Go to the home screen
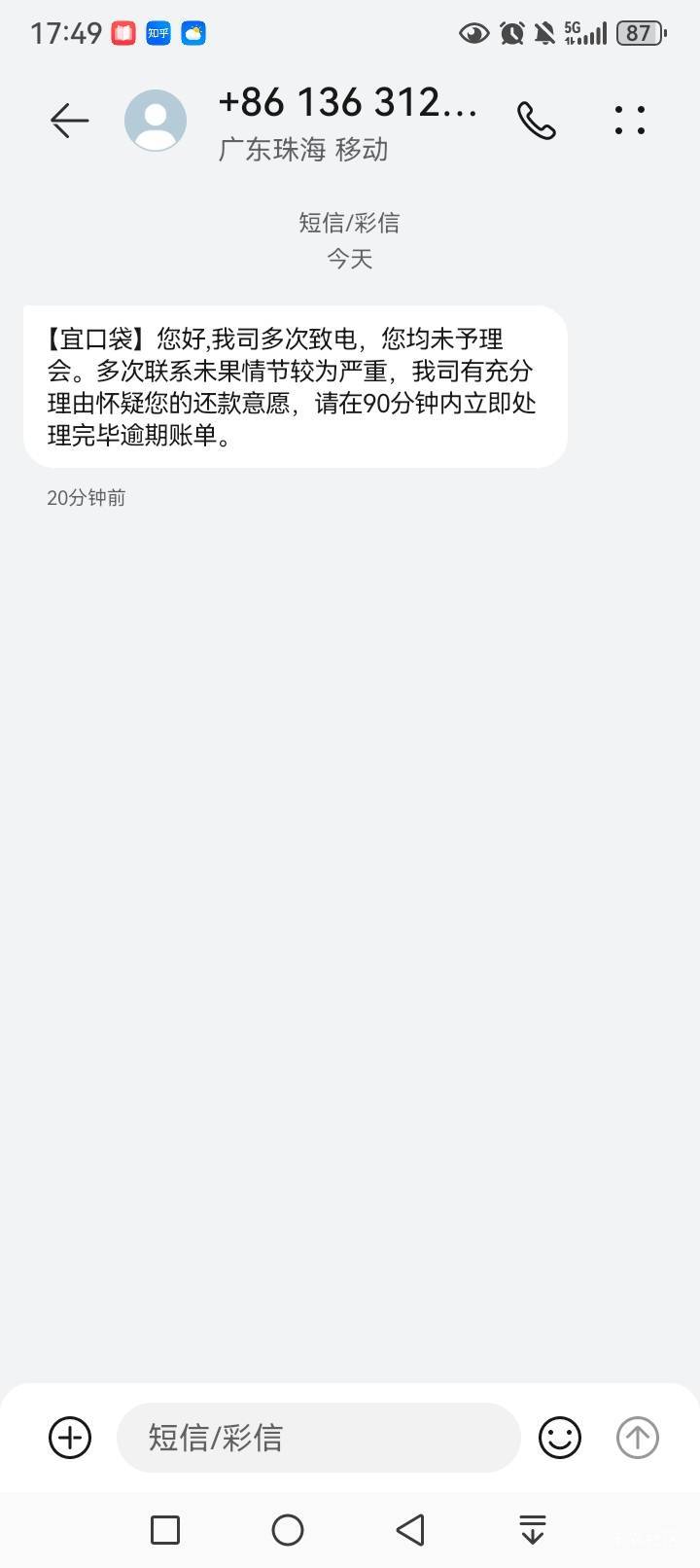The width and height of the screenshot is (700, 1568). pos(288,1530)
